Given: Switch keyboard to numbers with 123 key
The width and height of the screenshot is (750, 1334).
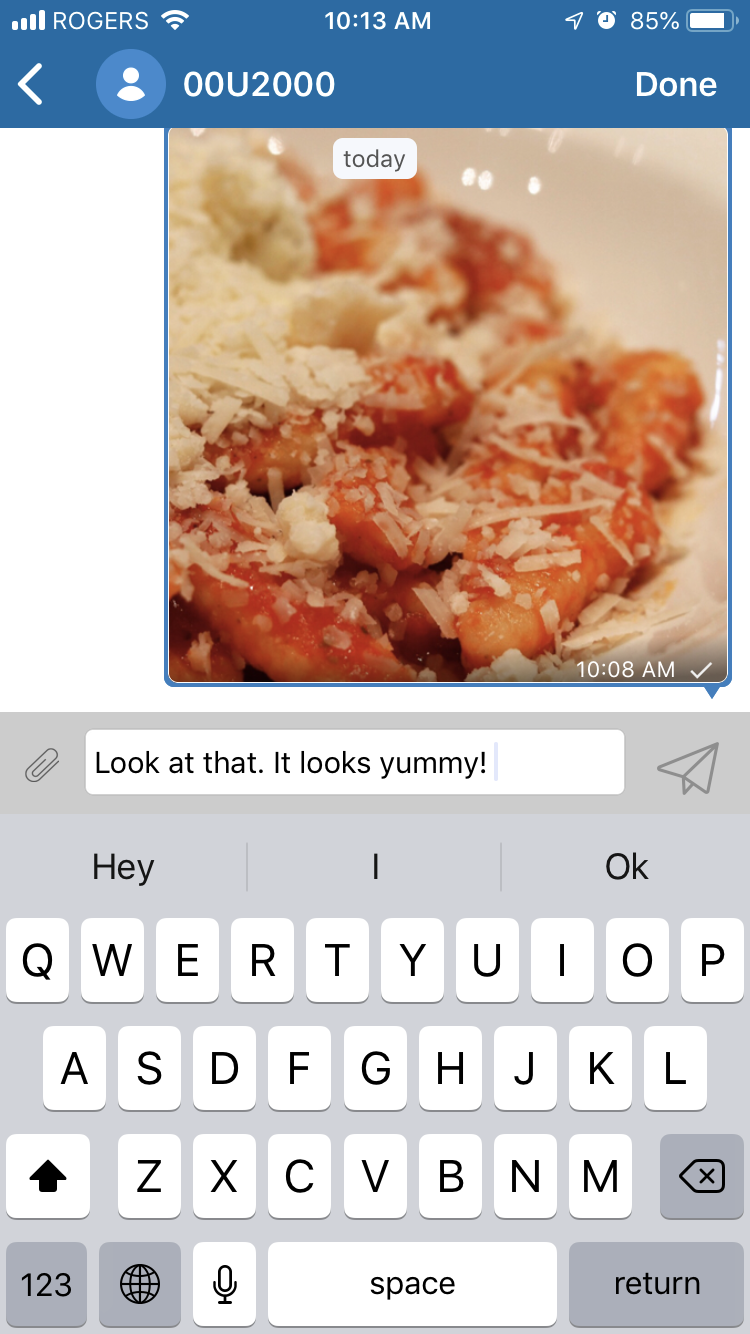Looking at the screenshot, I should pos(46,1284).
